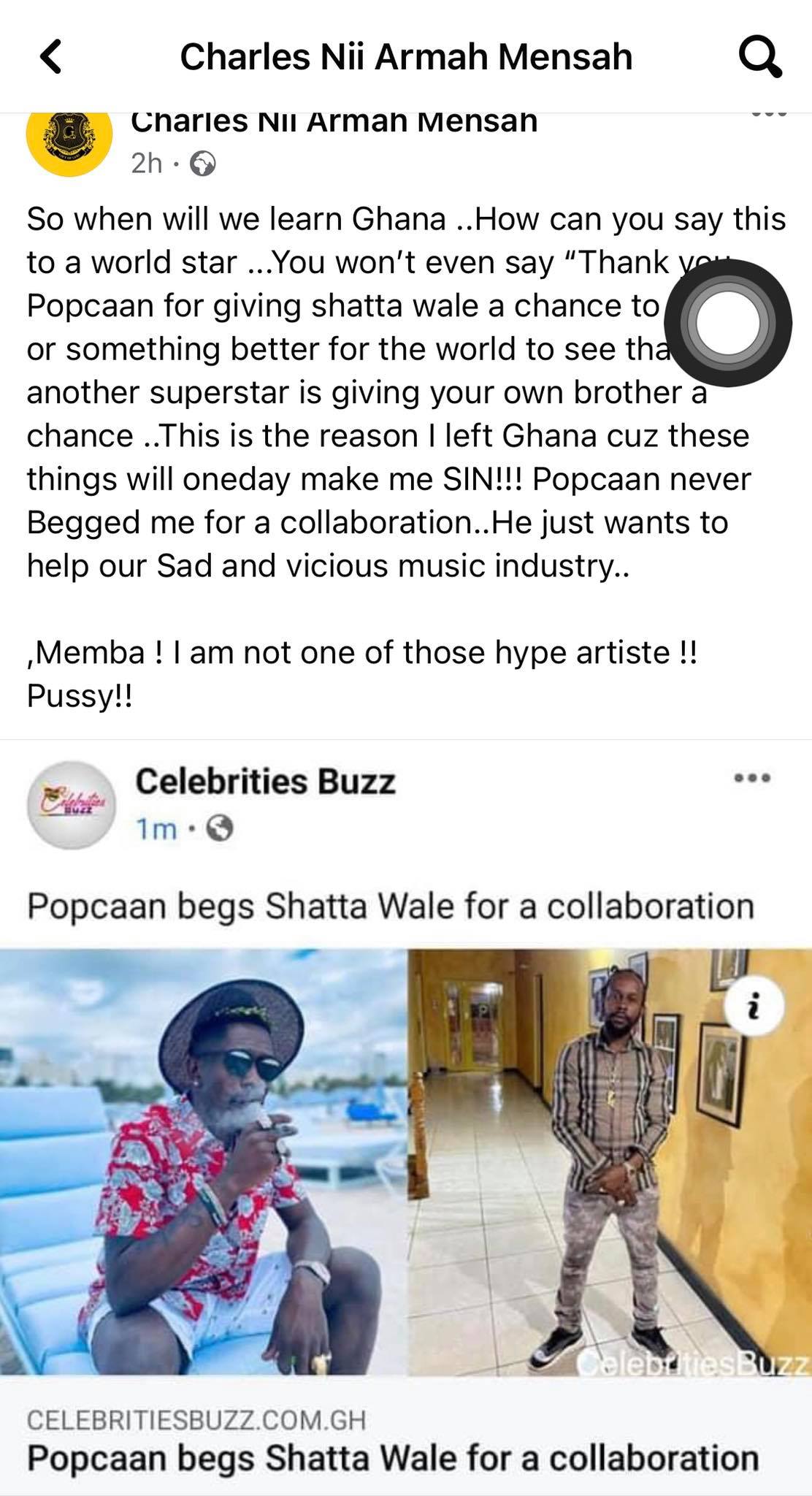Open the Celebrities Buzz page name
The height and width of the screenshot is (1496, 812).
point(265,782)
